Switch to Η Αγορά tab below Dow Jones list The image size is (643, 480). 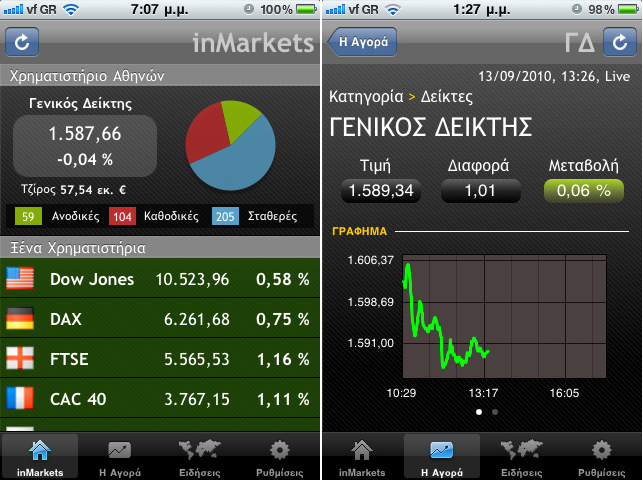[x=120, y=458]
